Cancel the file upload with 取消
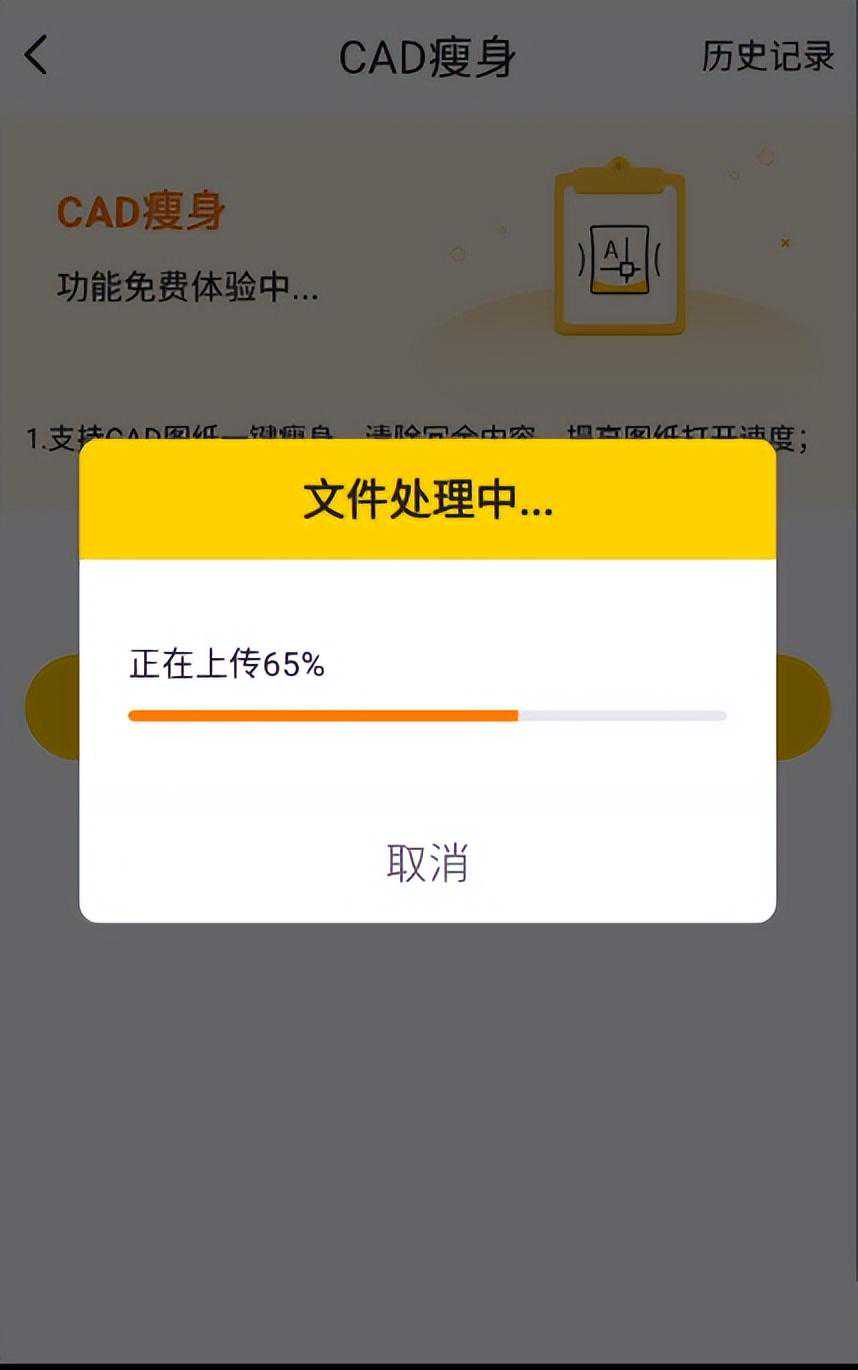 [427, 863]
